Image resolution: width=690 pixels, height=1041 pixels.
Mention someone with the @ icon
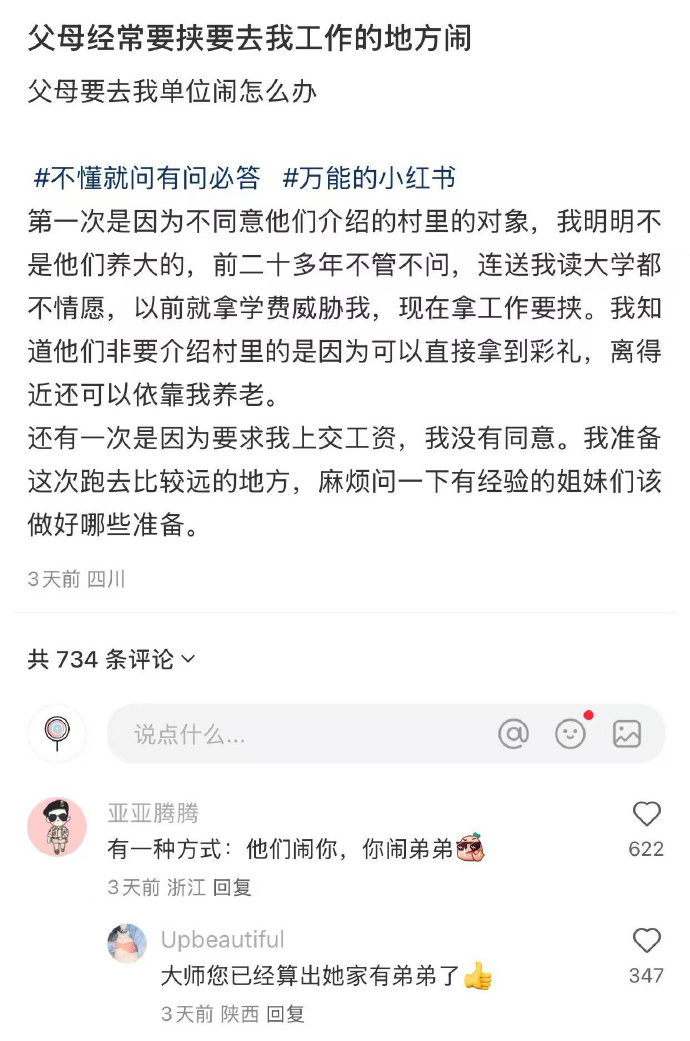513,734
